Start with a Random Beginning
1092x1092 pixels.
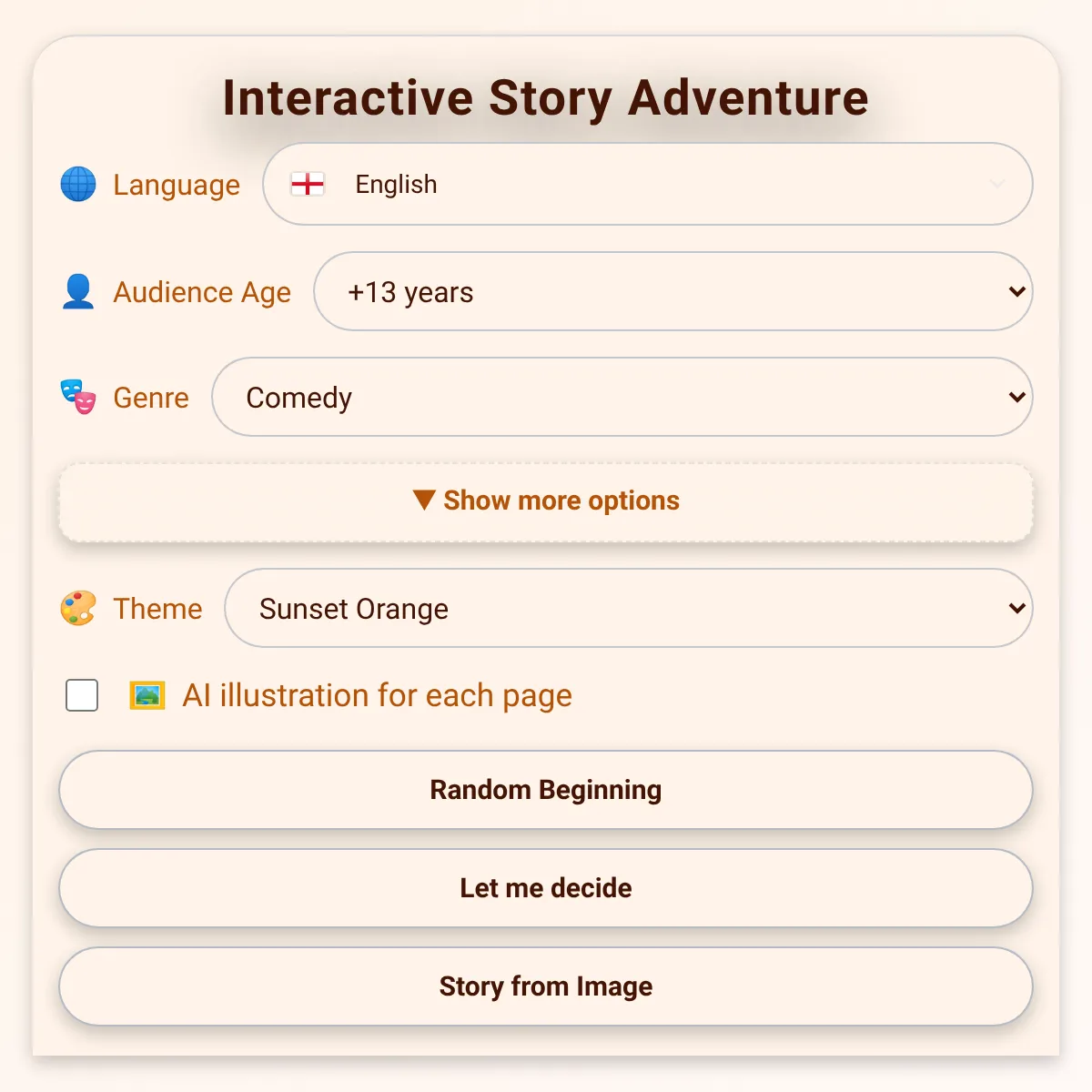pos(546,790)
